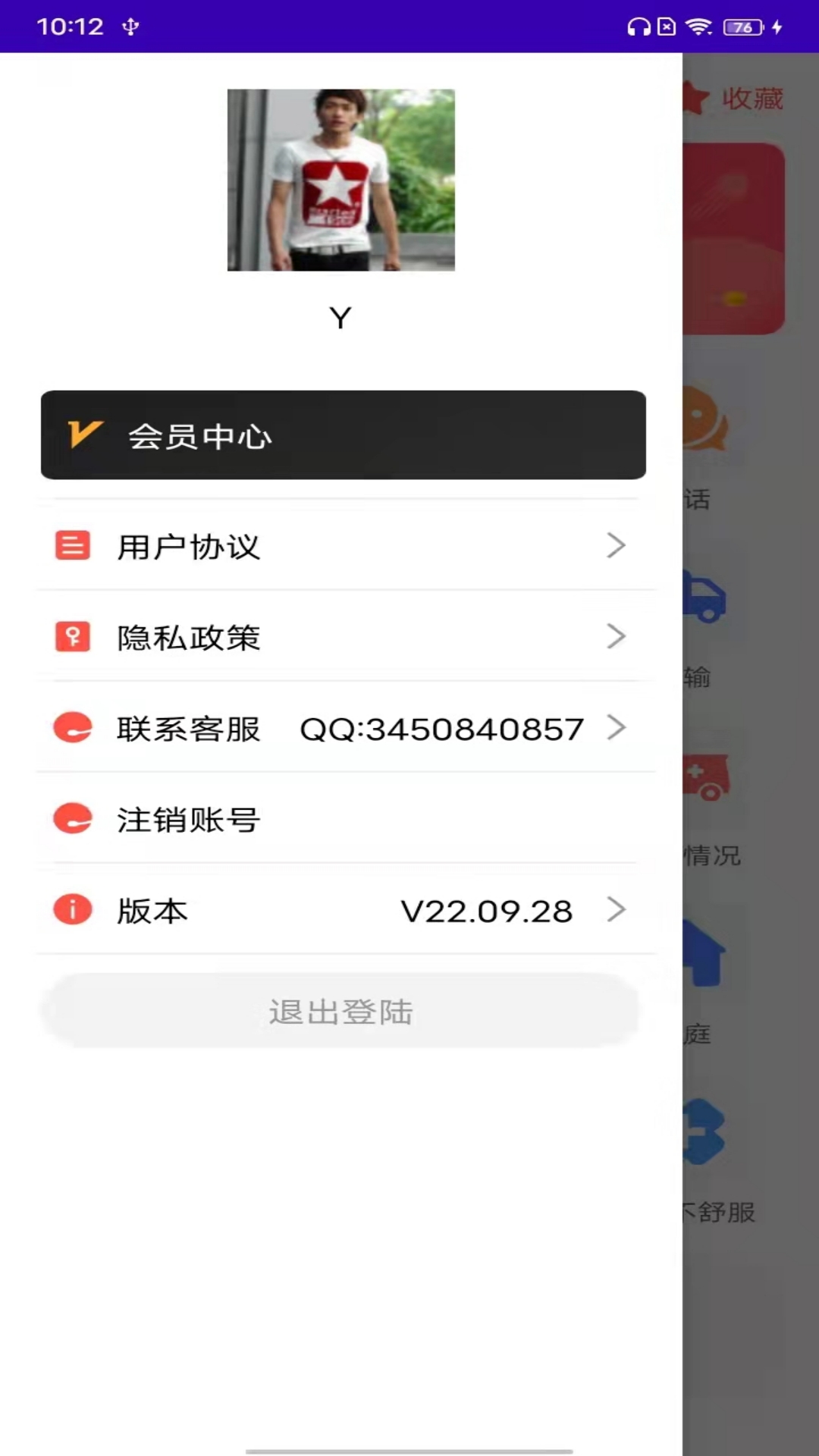819x1456 pixels.
Task: Select 注销账号 to delete account
Action: click(x=341, y=819)
